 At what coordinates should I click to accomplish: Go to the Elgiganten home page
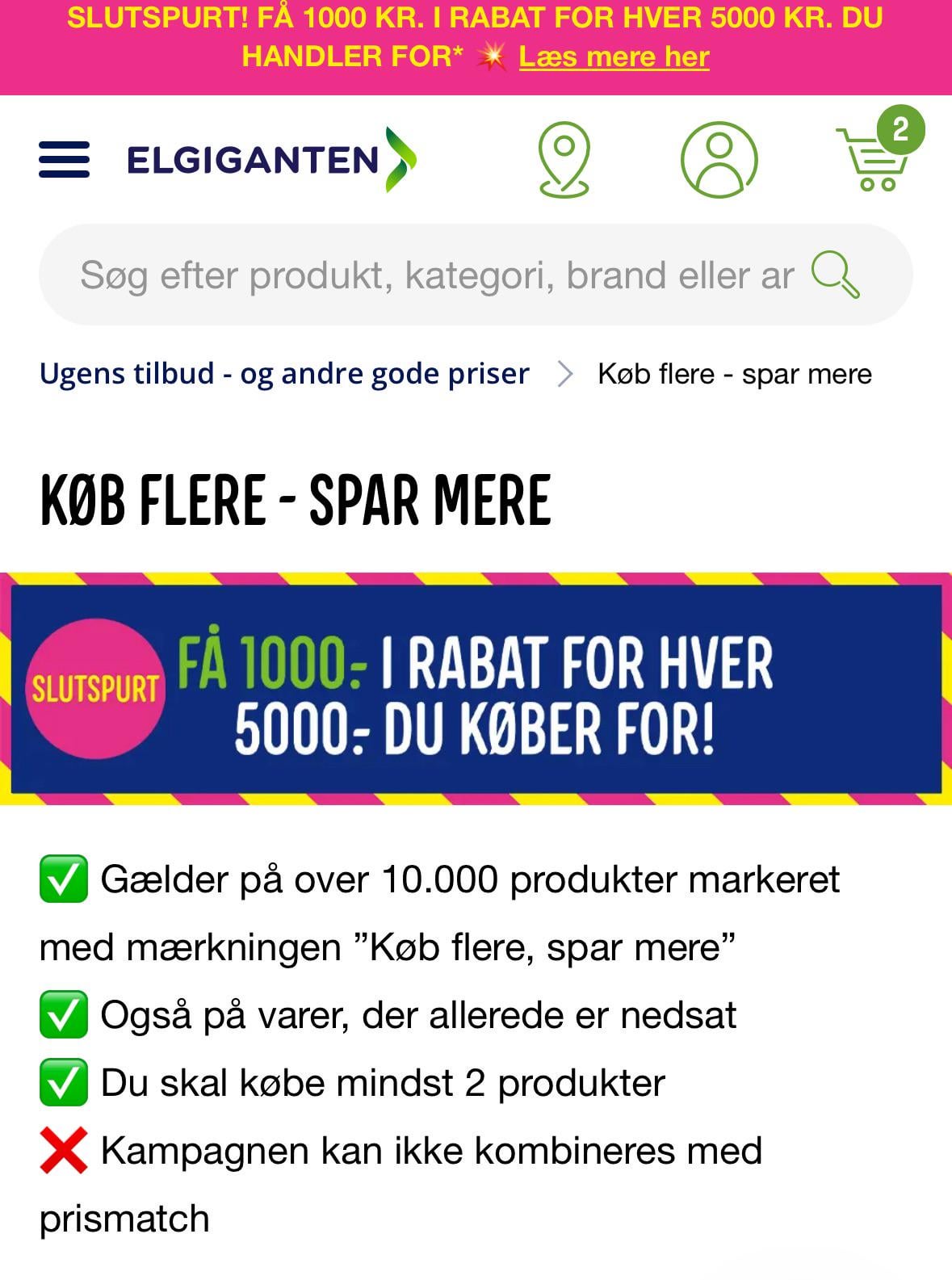(272, 159)
